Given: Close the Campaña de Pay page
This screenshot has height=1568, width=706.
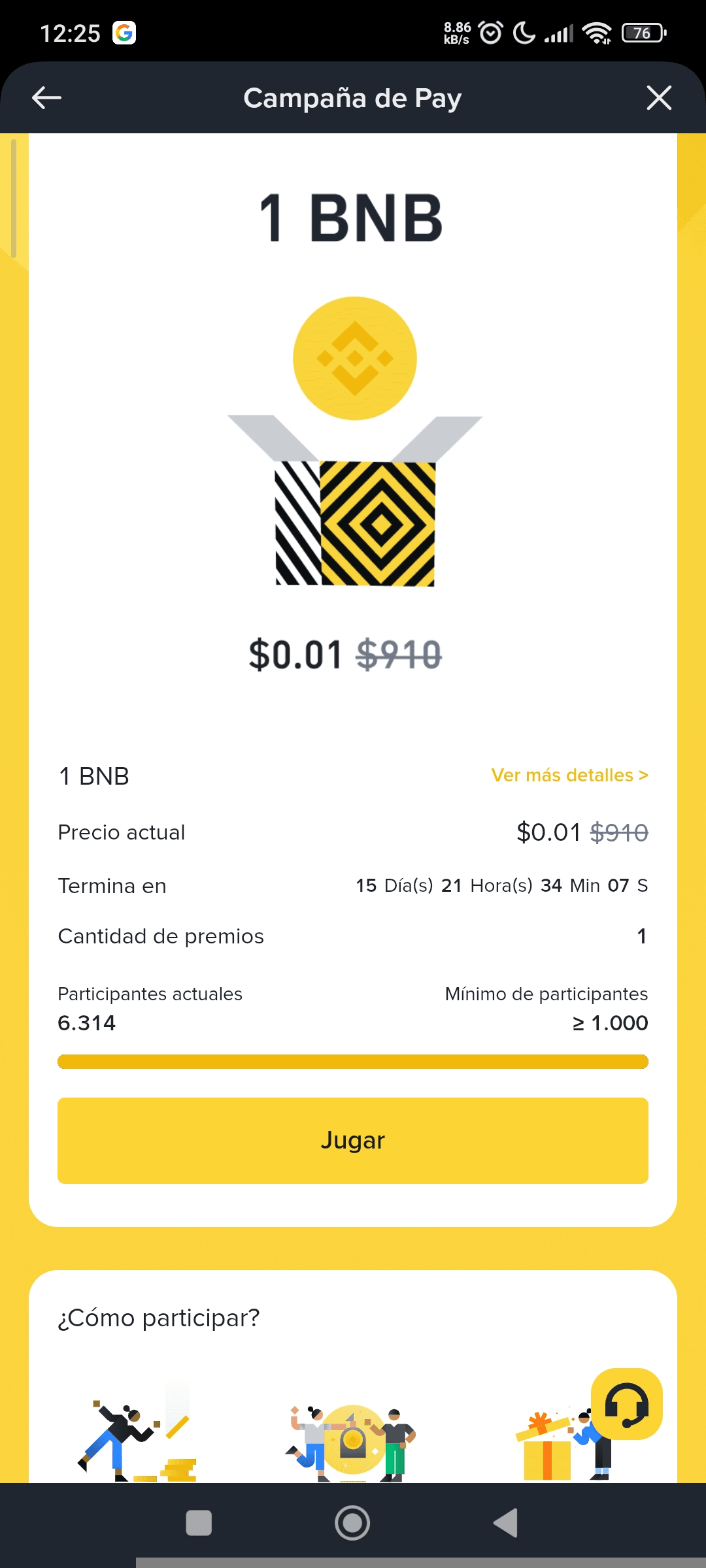Looking at the screenshot, I should tap(659, 98).
